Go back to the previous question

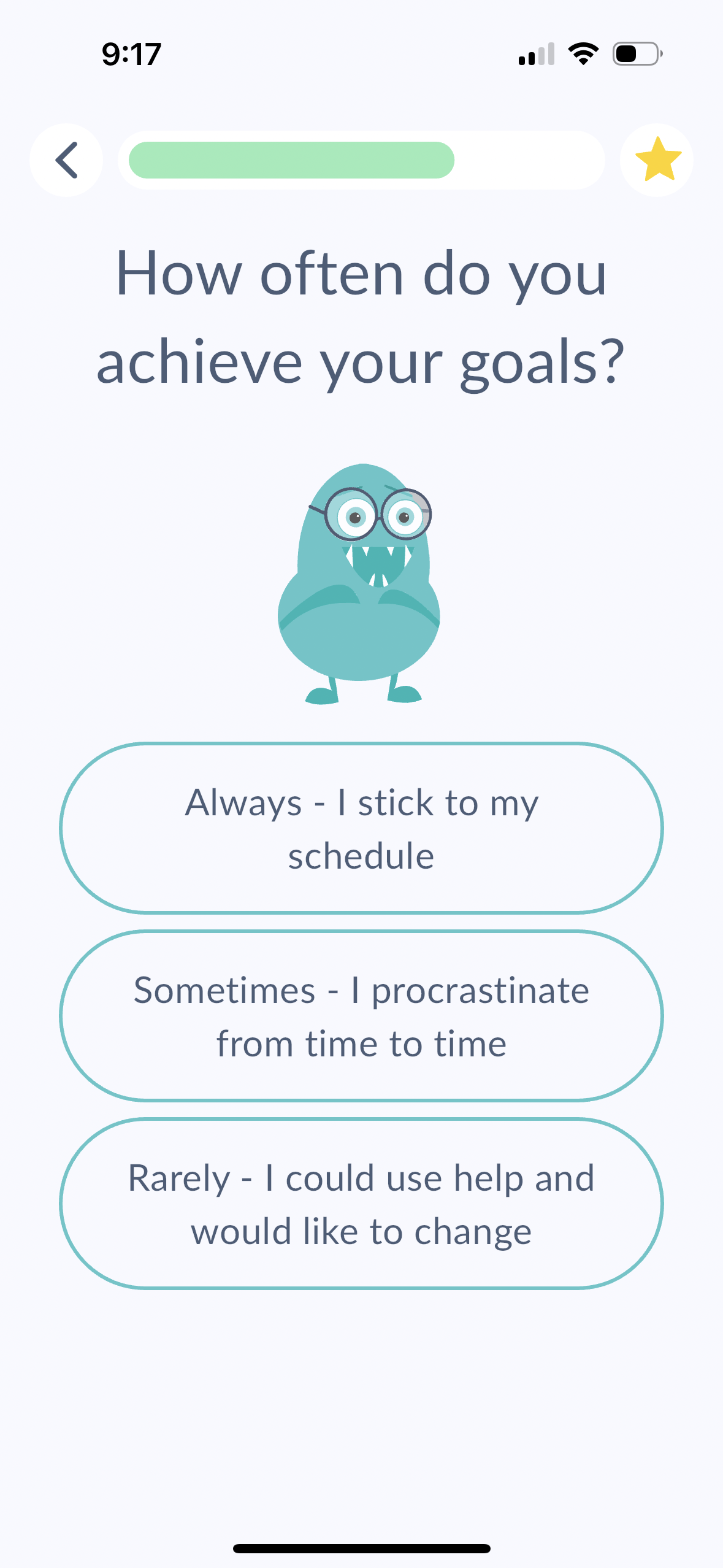[x=66, y=160]
